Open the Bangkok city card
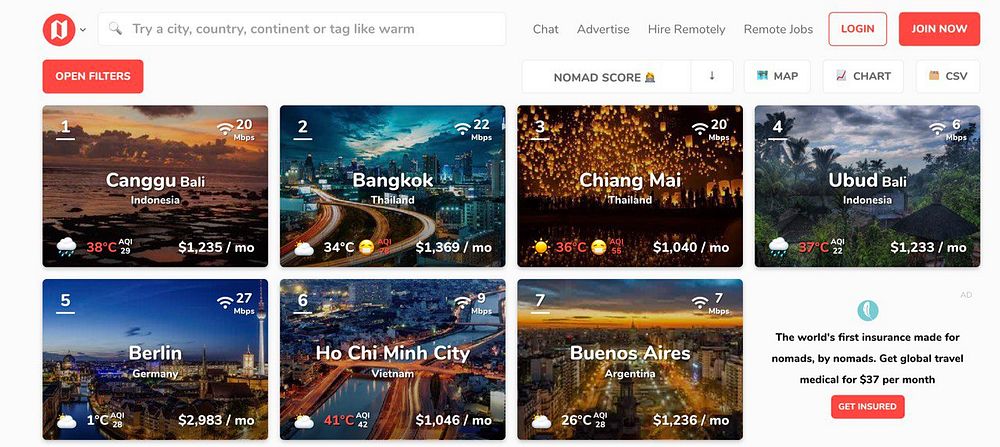1000x447 pixels. click(392, 186)
